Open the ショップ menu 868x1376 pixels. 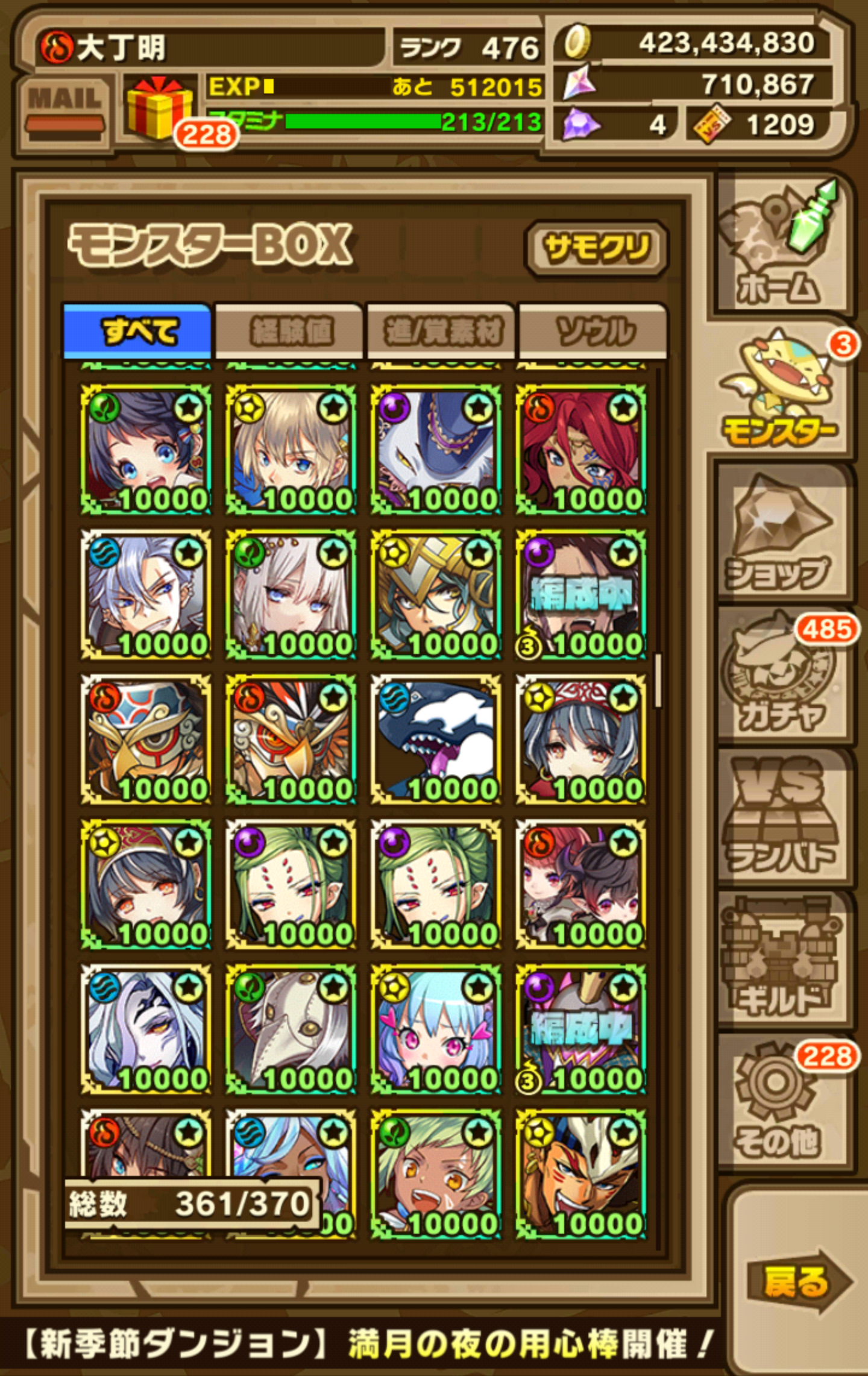781,533
